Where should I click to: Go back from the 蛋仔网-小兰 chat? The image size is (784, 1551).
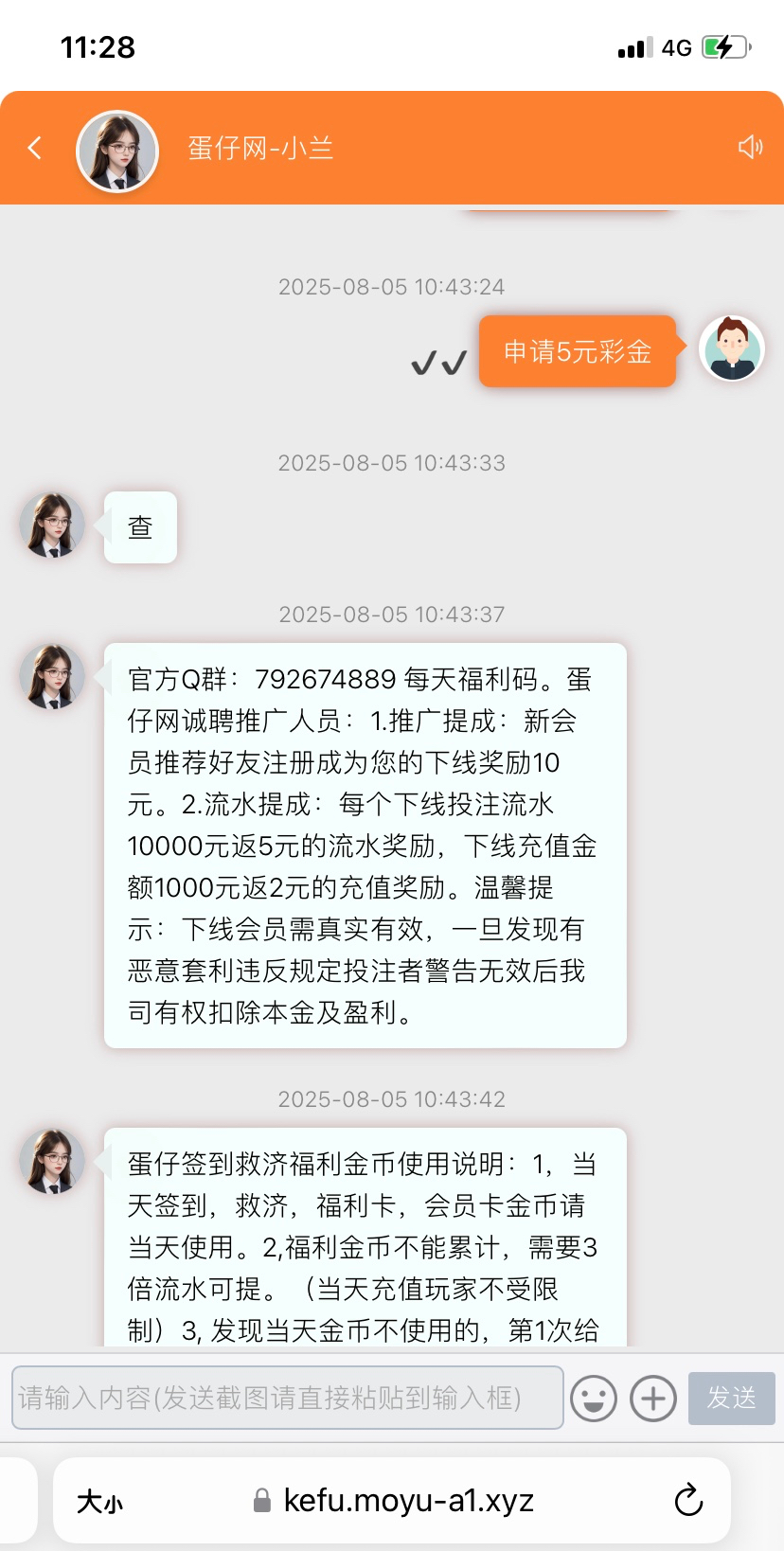point(35,148)
